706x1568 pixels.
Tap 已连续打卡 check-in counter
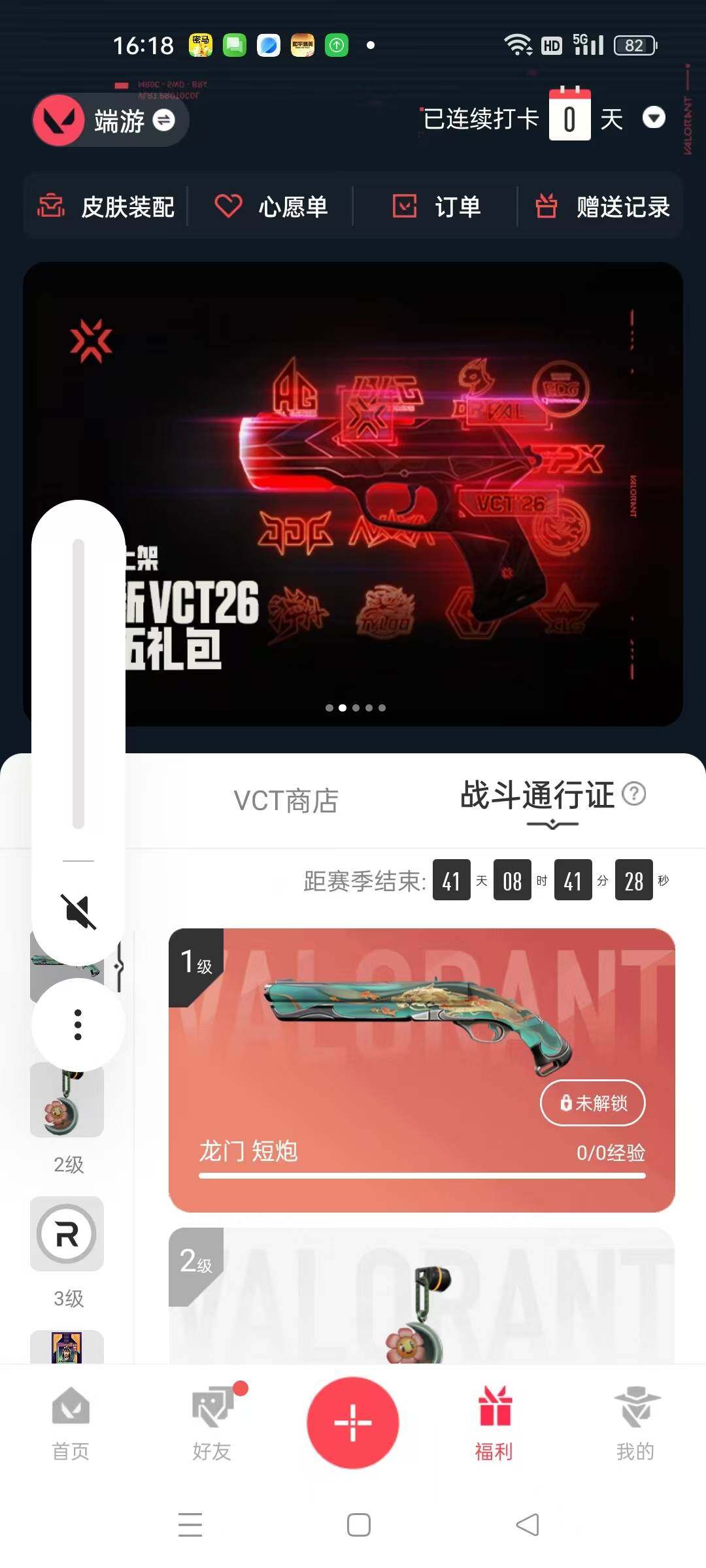tap(480, 116)
